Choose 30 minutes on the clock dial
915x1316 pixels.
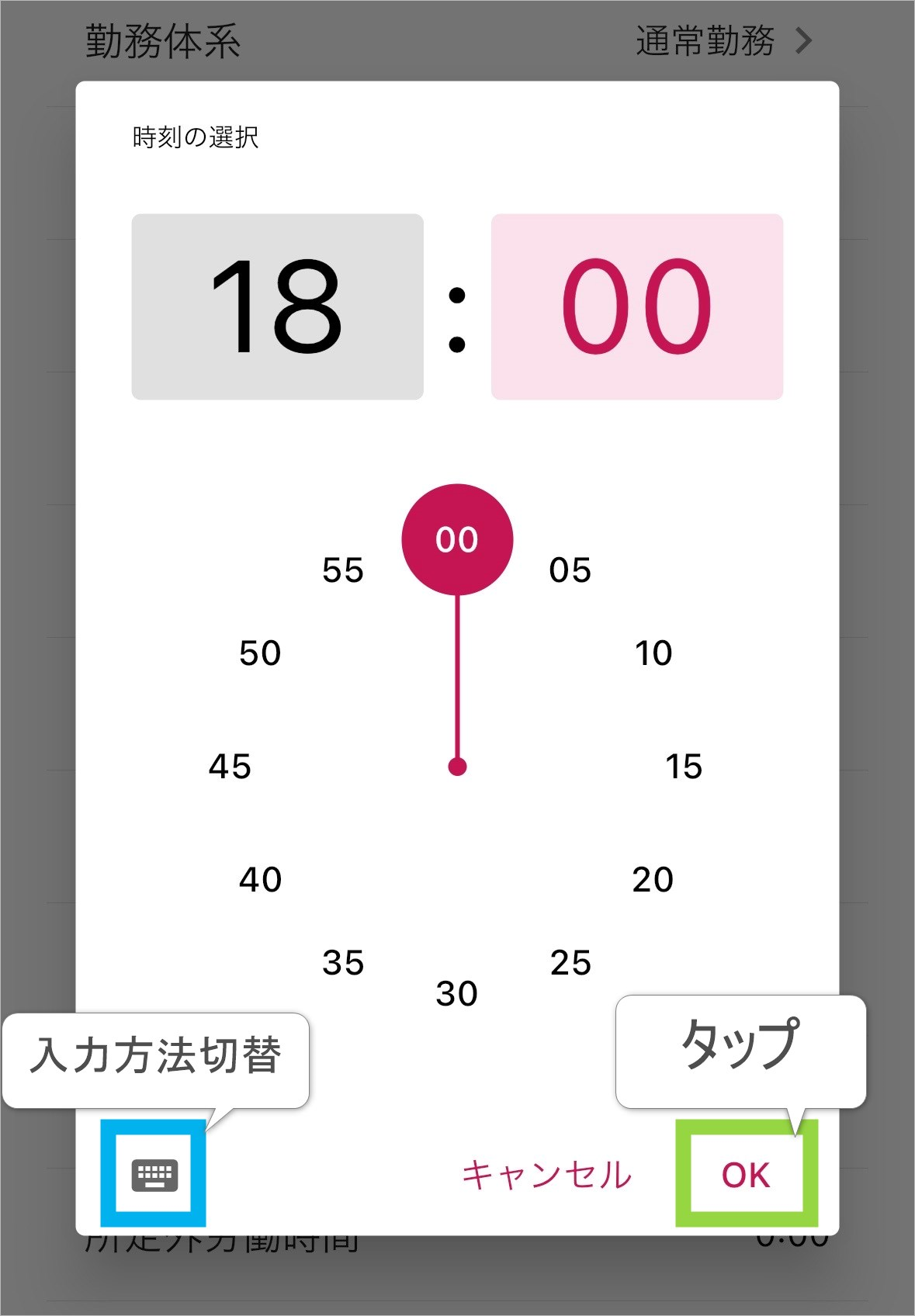click(457, 993)
